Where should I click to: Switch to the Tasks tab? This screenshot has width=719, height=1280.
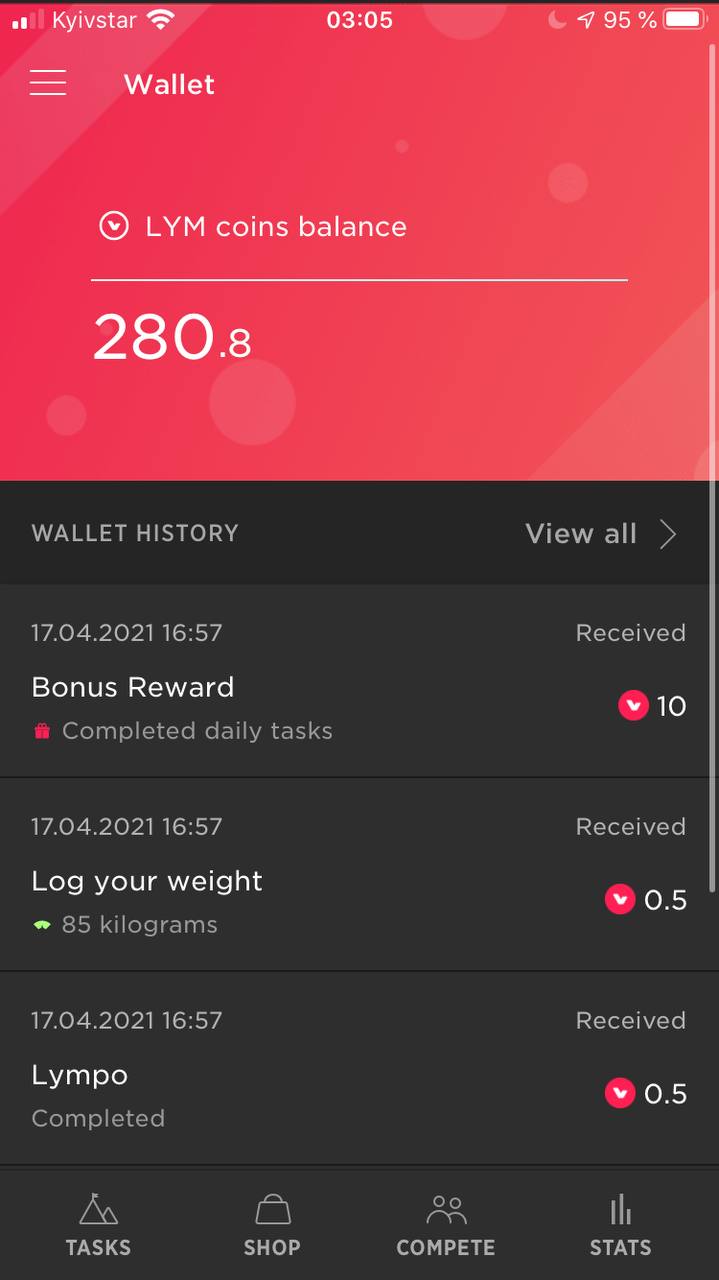point(98,1226)
